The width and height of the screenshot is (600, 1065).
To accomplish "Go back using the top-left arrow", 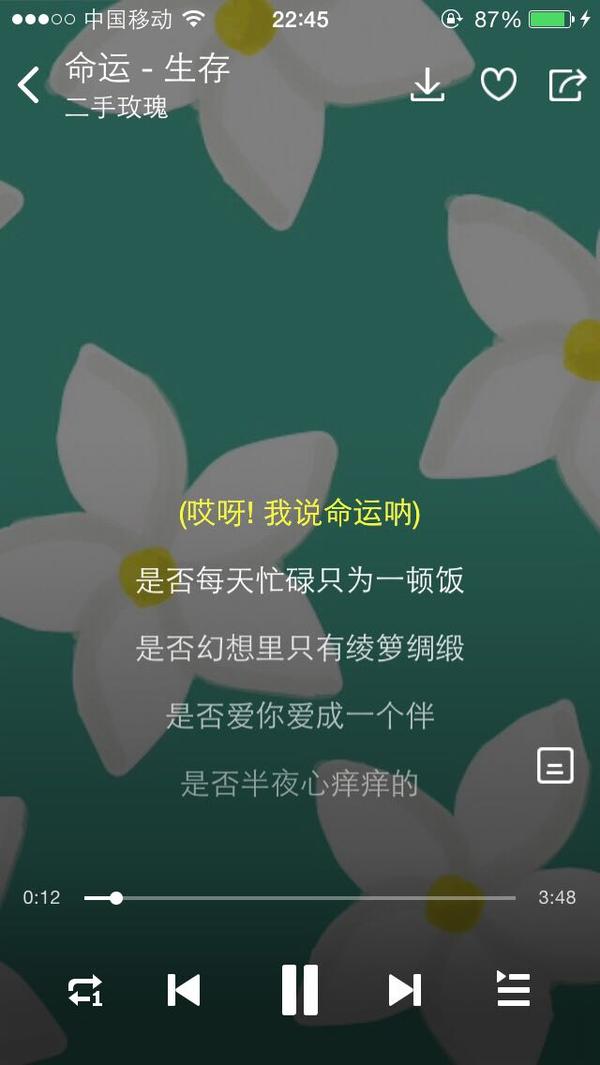I will coord(29,86).
